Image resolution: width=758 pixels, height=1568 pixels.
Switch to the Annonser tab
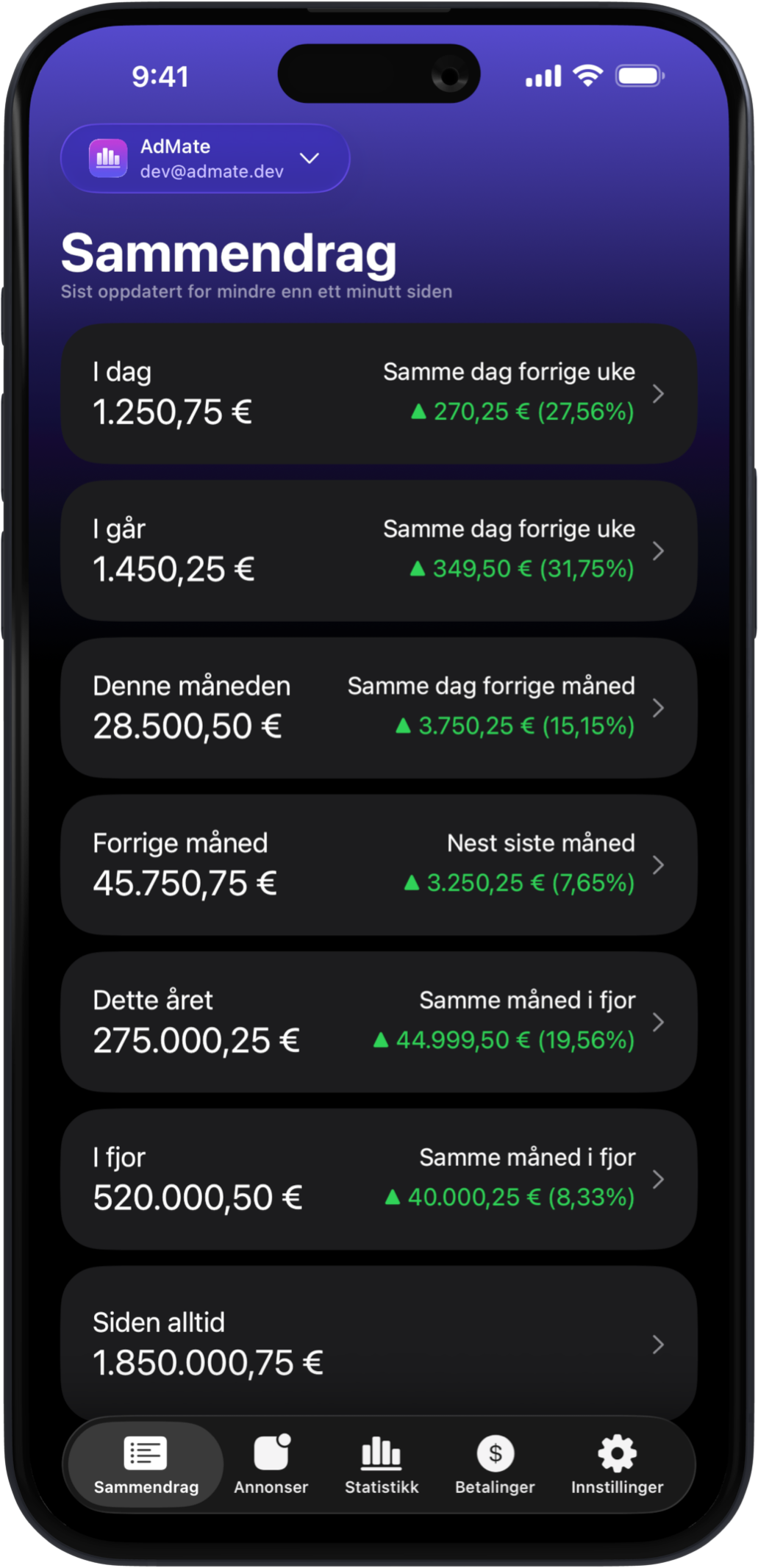[x=271, y=1464]
